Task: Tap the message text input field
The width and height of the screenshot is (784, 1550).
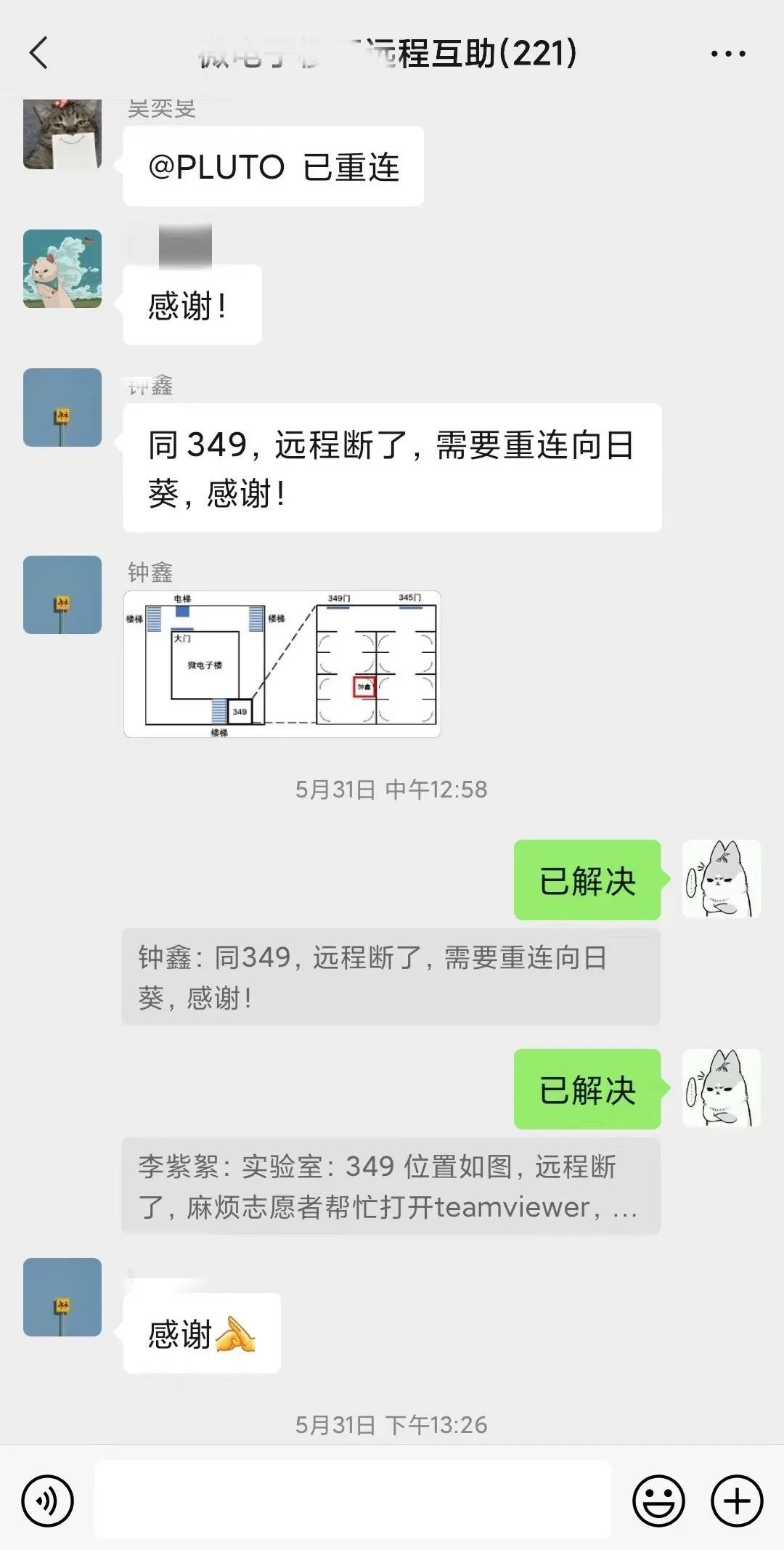Action: click(353, 1499)
